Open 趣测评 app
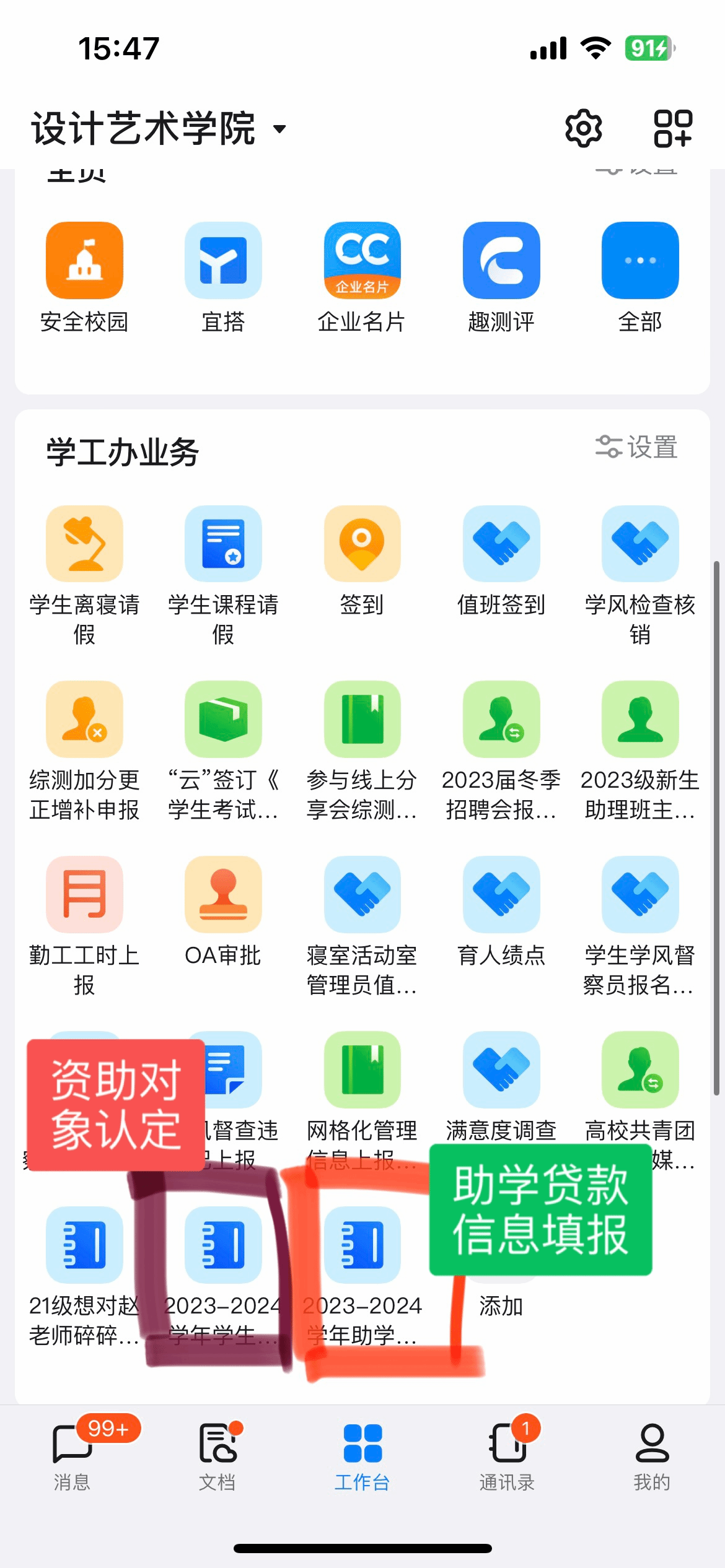Viewport: 725px width, 1568px height. click(x=501, y=261)
